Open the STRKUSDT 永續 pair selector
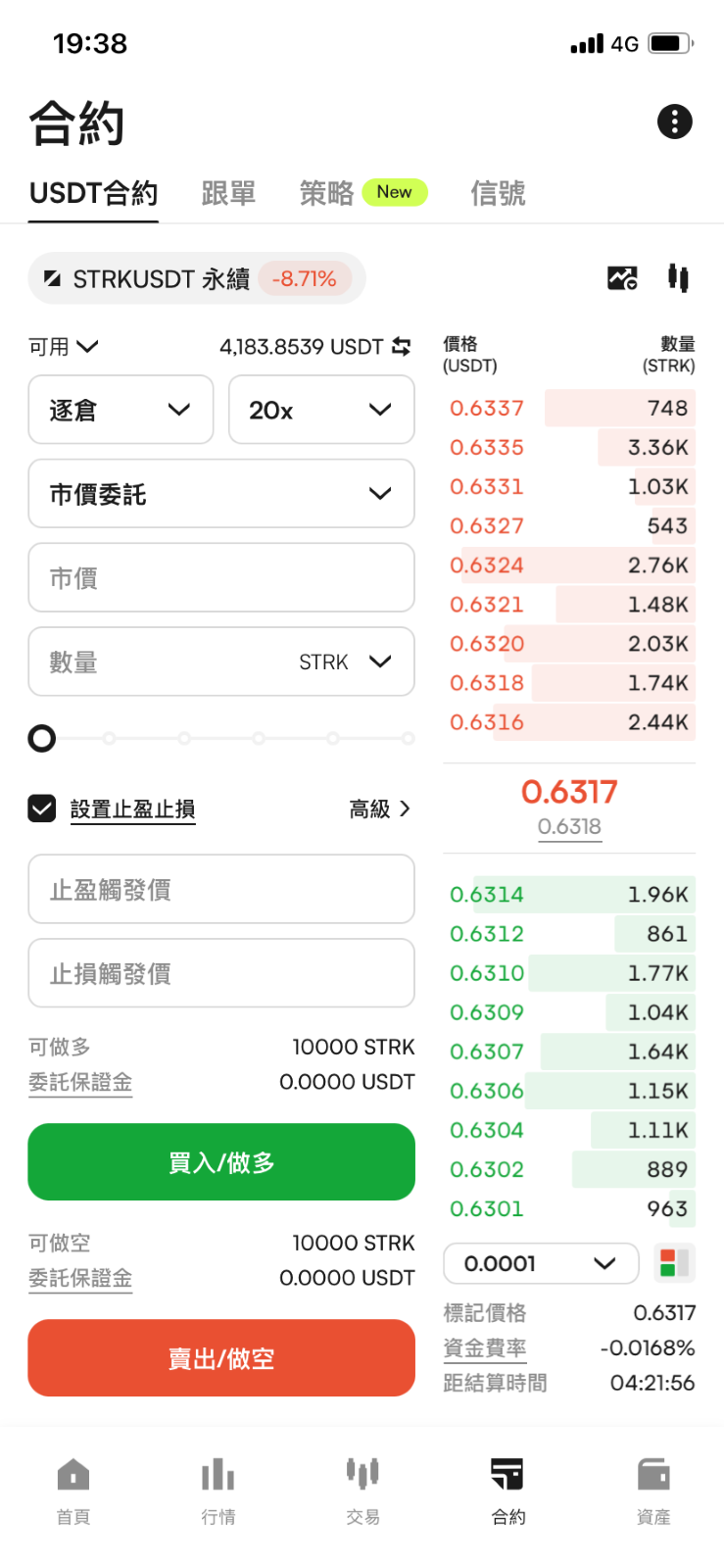The image size is (724, 1568). 197,279
